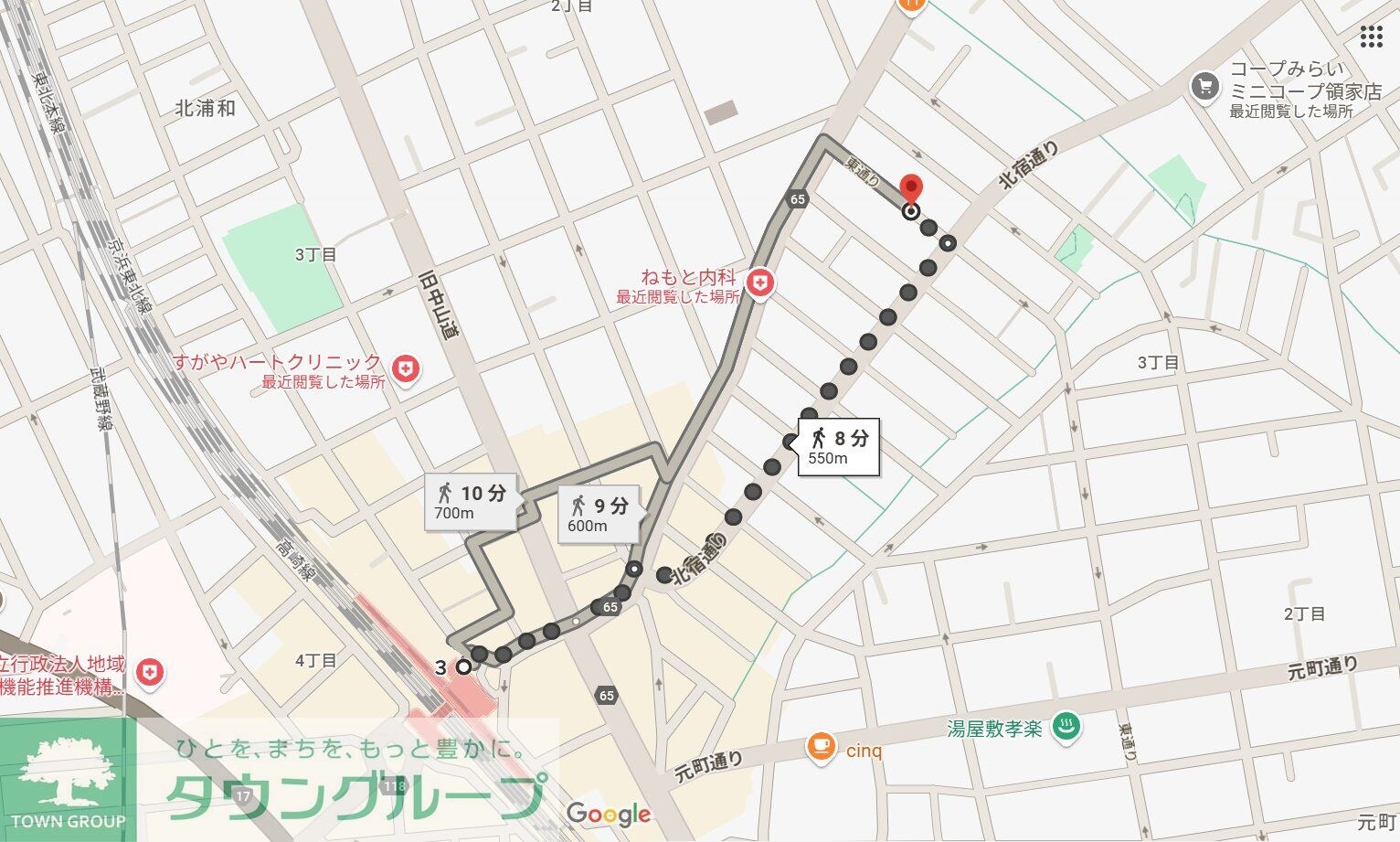The height and width of the screenshot is (842, 1400).
Task: Select the 9分 600m walking route
Action: coord(599,515)
